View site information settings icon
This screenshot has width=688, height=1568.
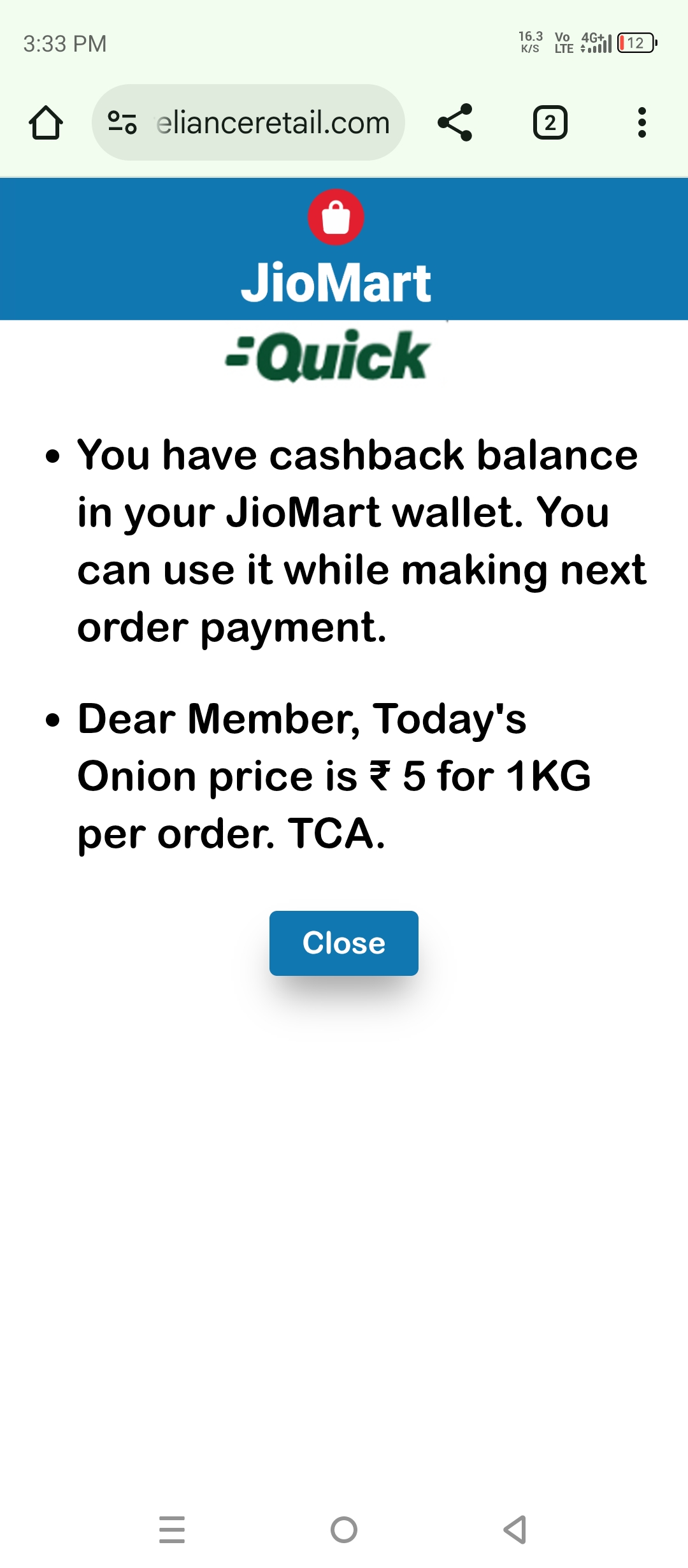(122, 122)
